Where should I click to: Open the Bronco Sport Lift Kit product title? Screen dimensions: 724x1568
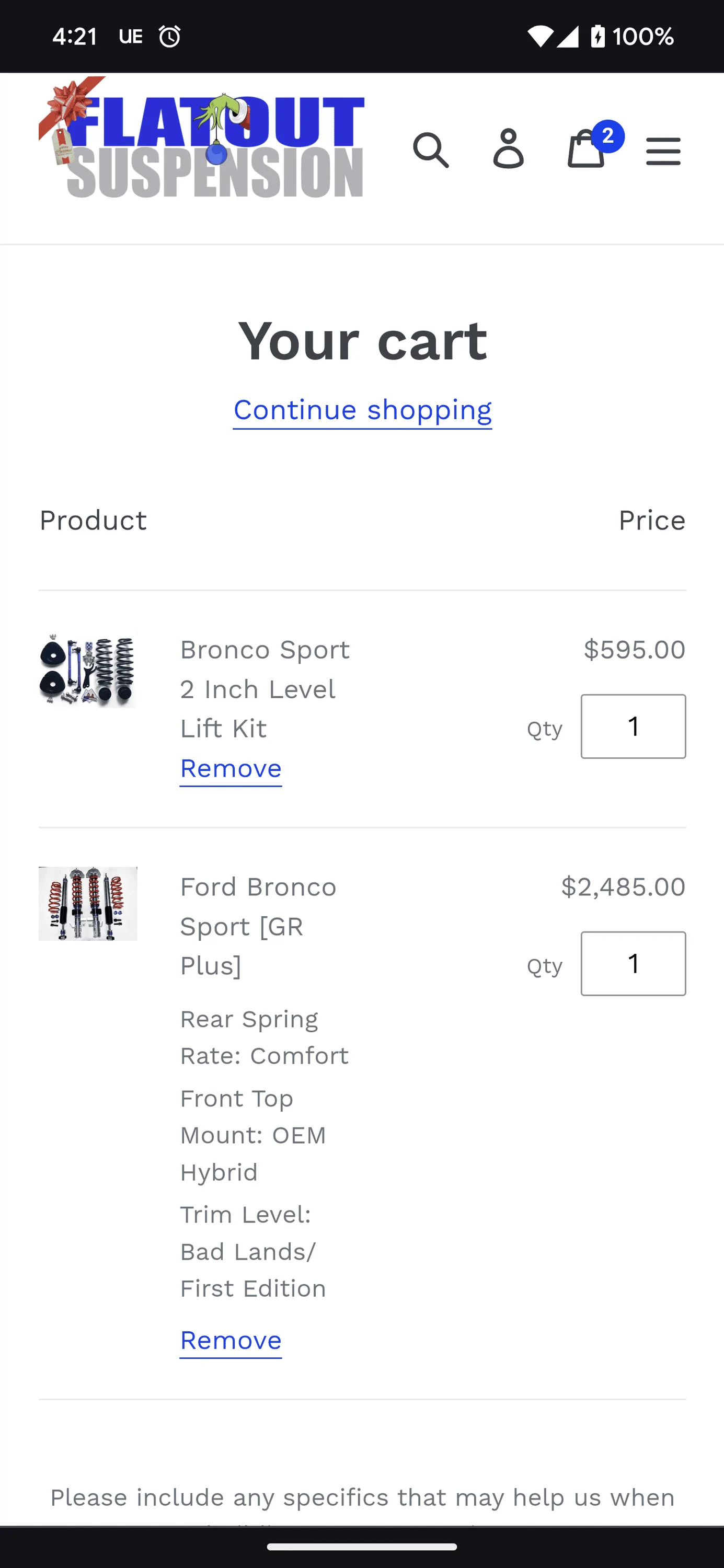coord(265,688)
